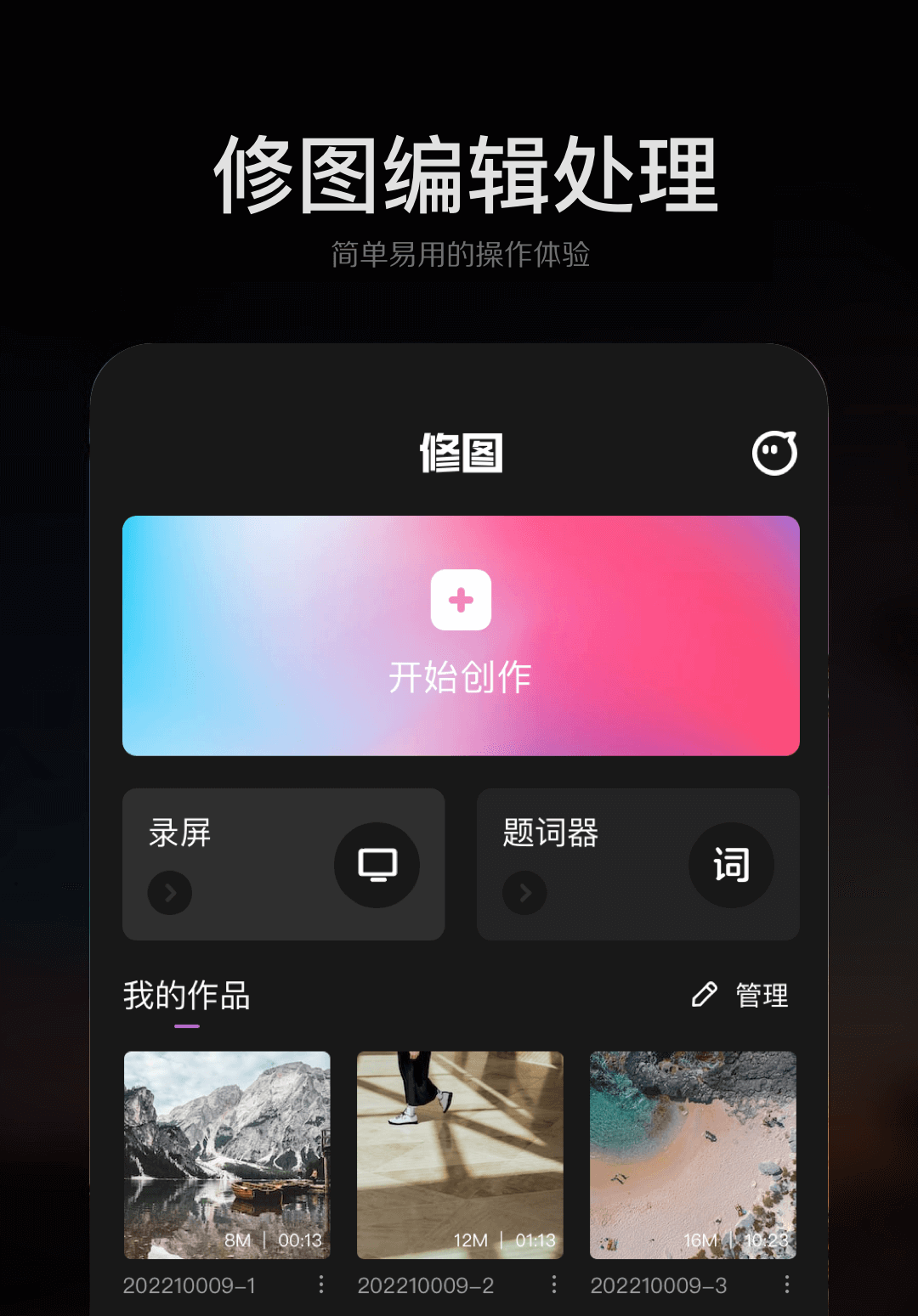
Task: Click the 词 icon on the 题词器 card
Action: (732, 864)
